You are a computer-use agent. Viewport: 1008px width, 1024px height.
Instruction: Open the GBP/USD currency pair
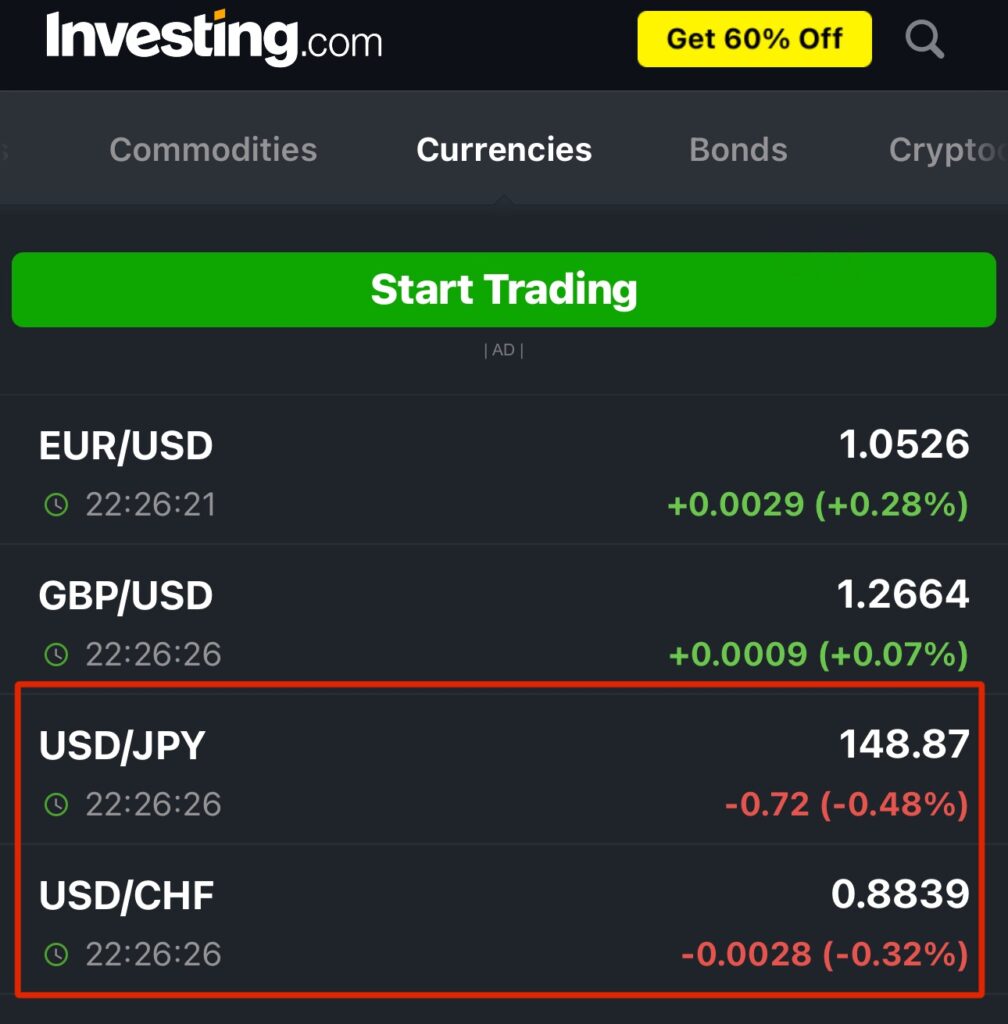[126, 596]
